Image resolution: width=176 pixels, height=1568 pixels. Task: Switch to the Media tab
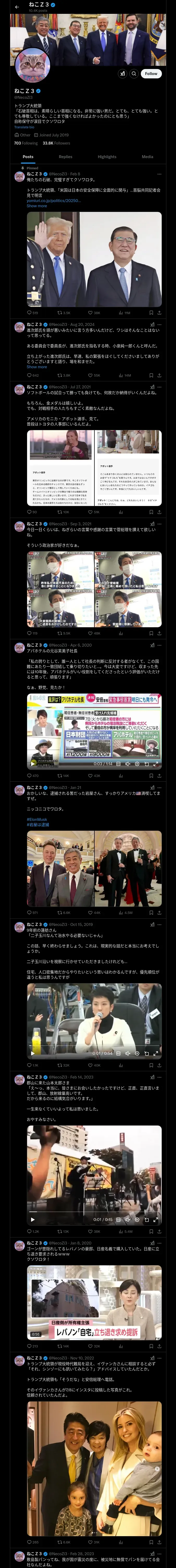pos(148,157)
